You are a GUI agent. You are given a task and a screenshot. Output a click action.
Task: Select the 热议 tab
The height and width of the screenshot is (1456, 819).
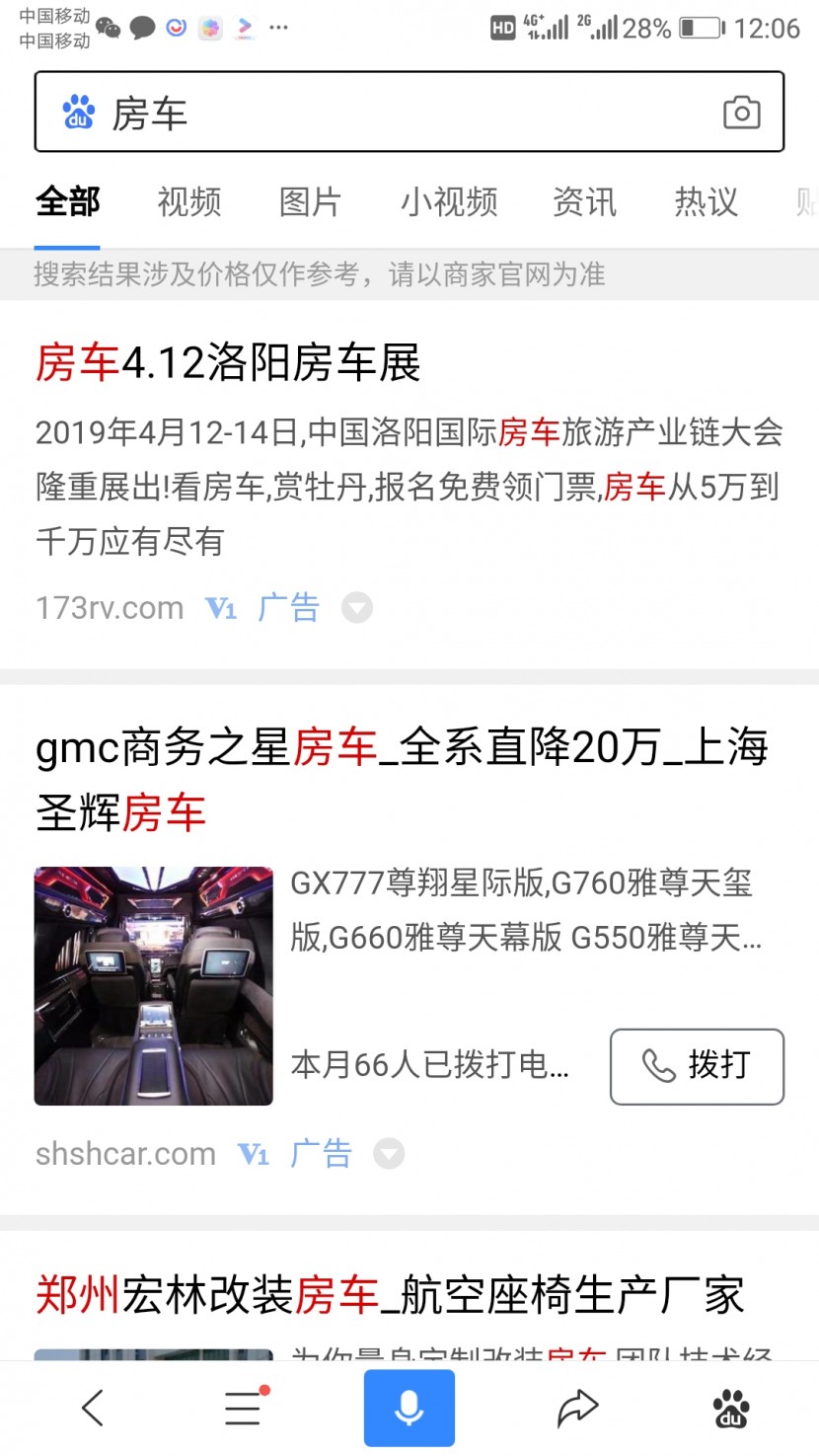pyautogui.click(x=706, y=201)
